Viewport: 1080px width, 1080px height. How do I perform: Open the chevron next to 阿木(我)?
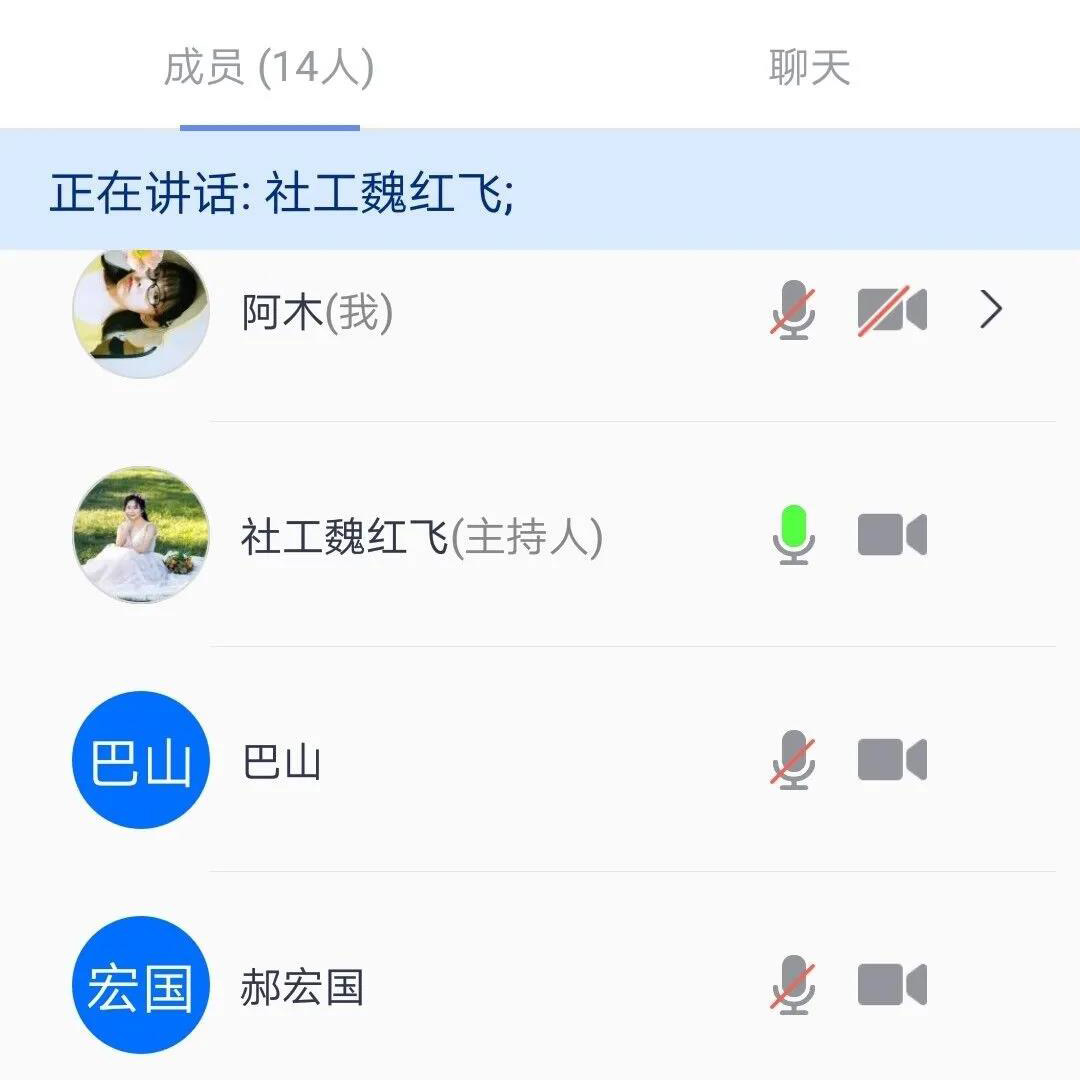990,310
